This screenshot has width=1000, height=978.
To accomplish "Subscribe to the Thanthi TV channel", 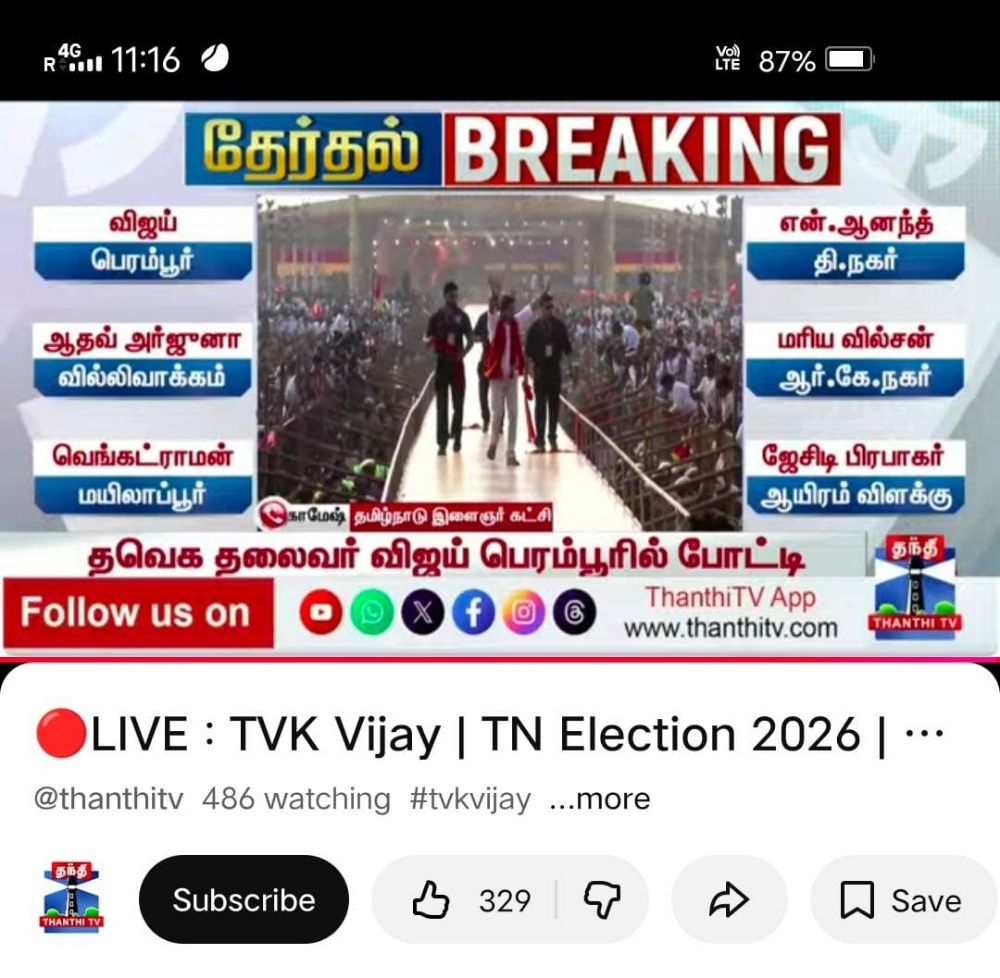I will pyautogui.click(x=243, y=899).
